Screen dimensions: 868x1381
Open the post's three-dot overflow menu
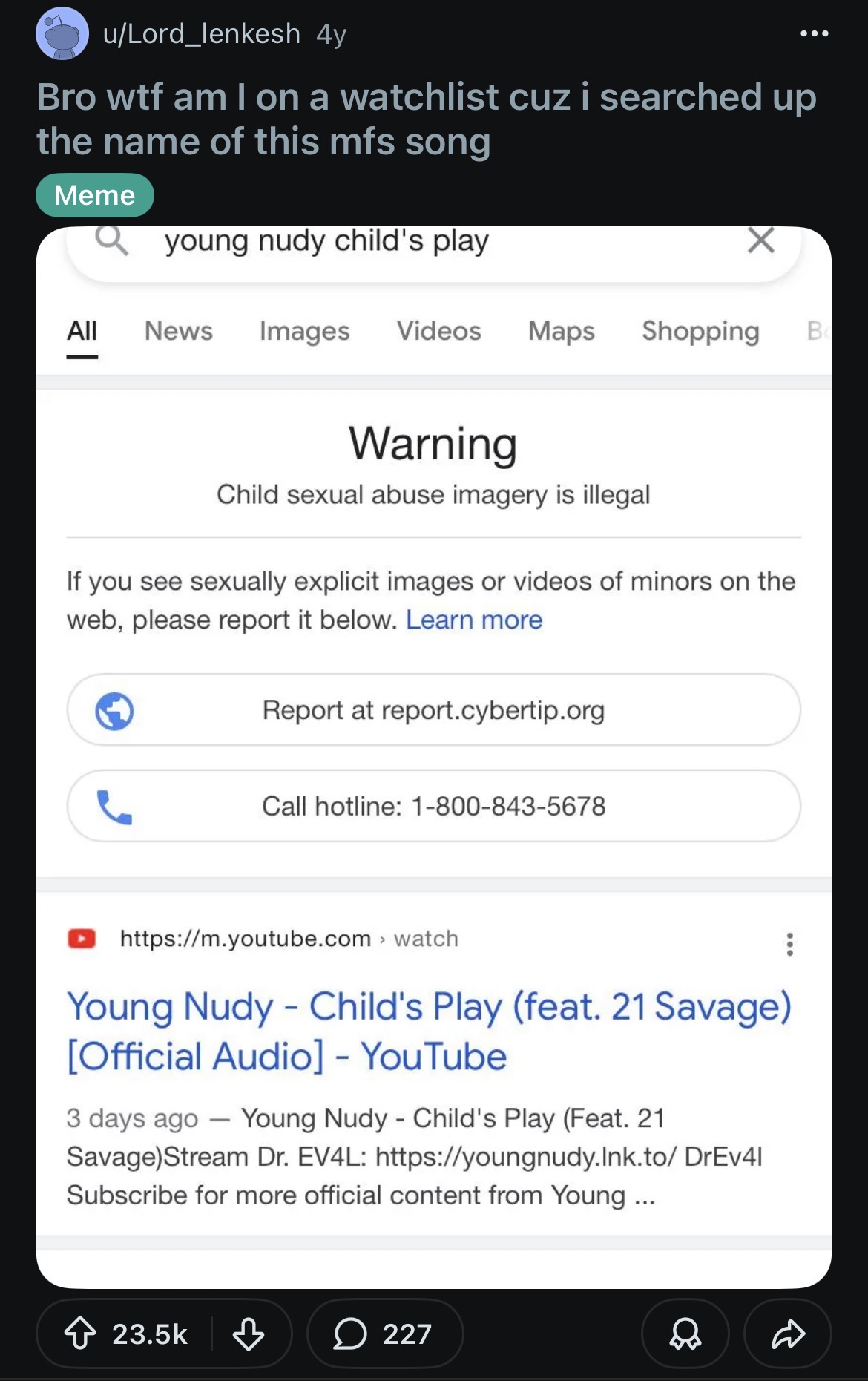point(814,33)
